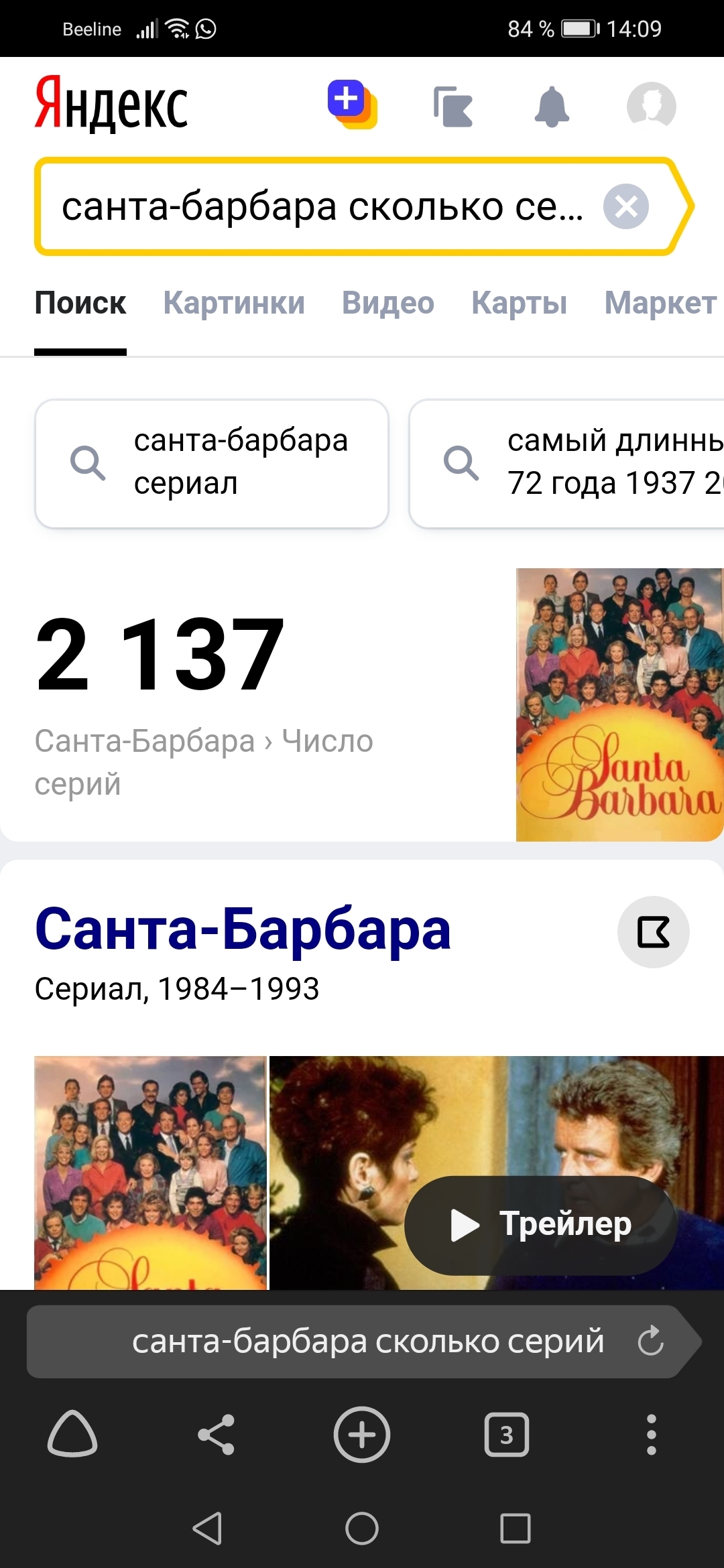Image resolution: width=724 pixels, height=1568 pixels.
Task: Open the profile avatar
Action: (x=651, y=105)
